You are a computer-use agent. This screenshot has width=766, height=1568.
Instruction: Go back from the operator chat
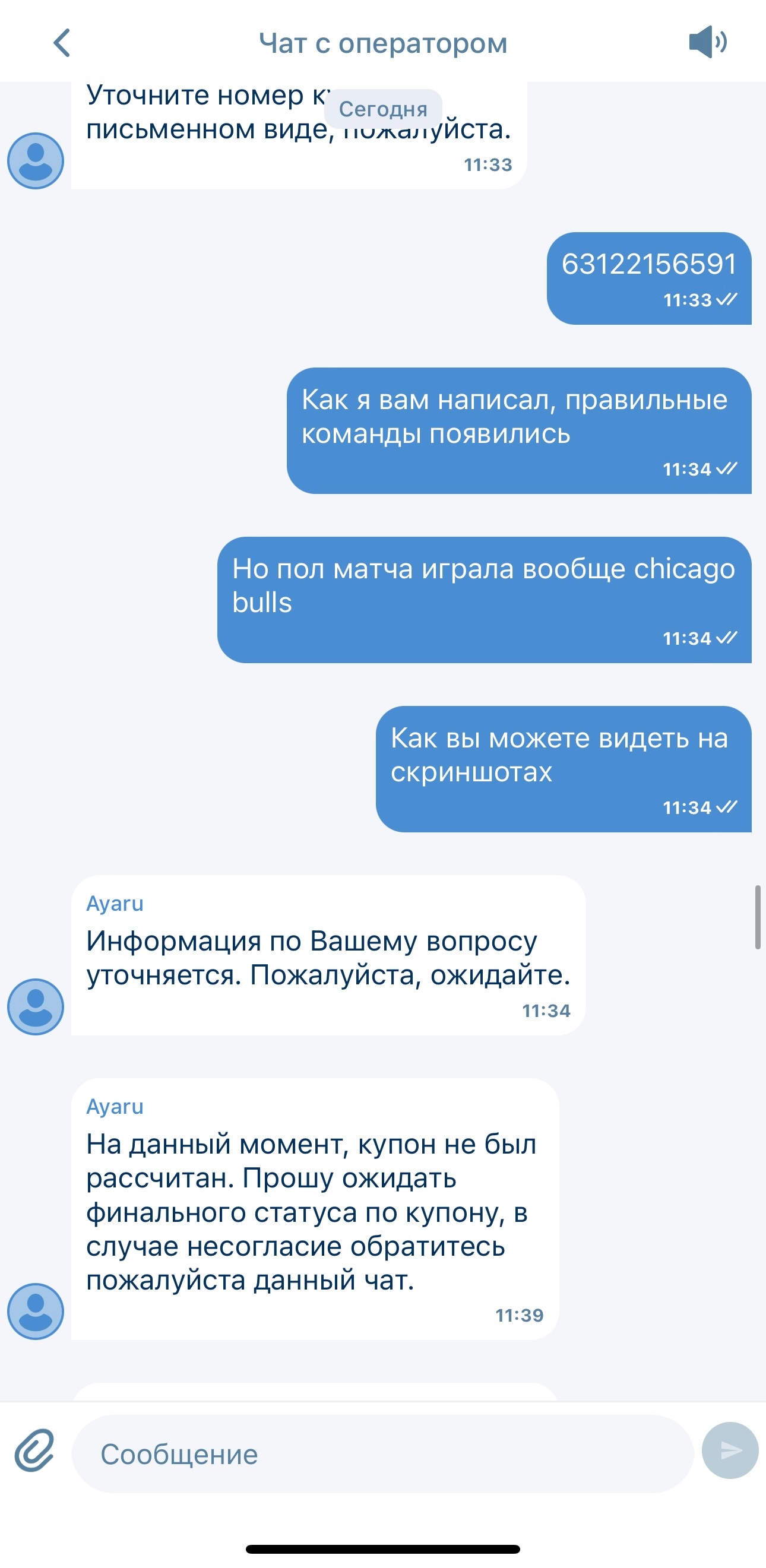[x=62, y=43]
